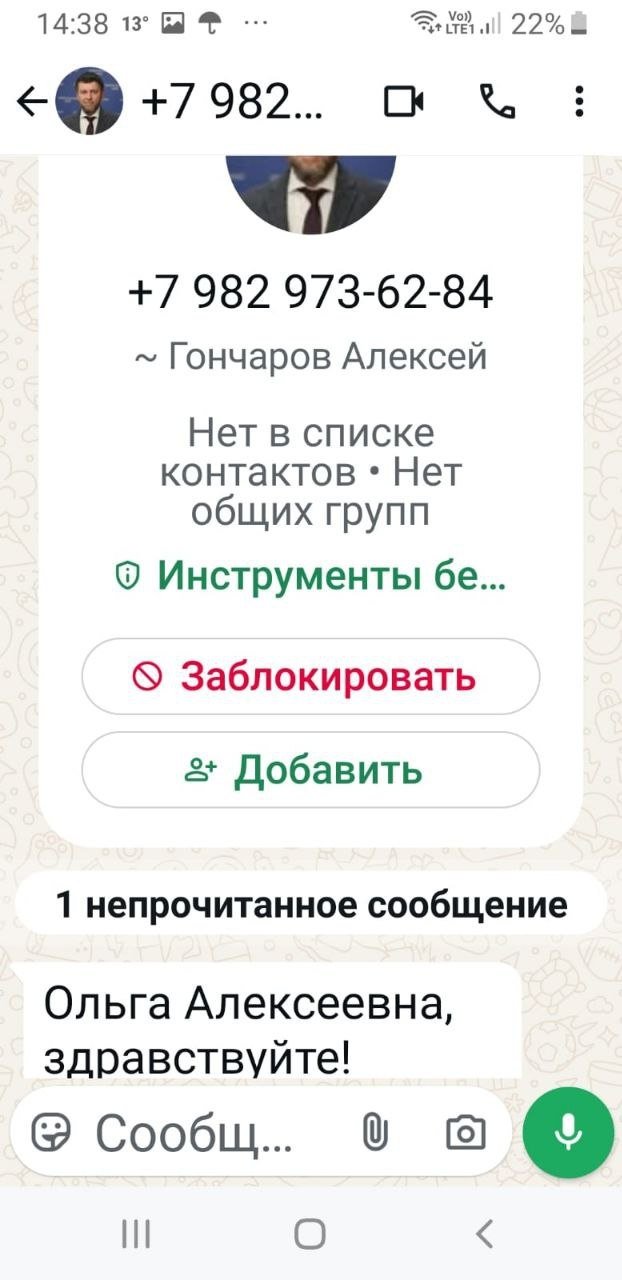
Task: Open the system recent apps view
Action: point(135,1234)
